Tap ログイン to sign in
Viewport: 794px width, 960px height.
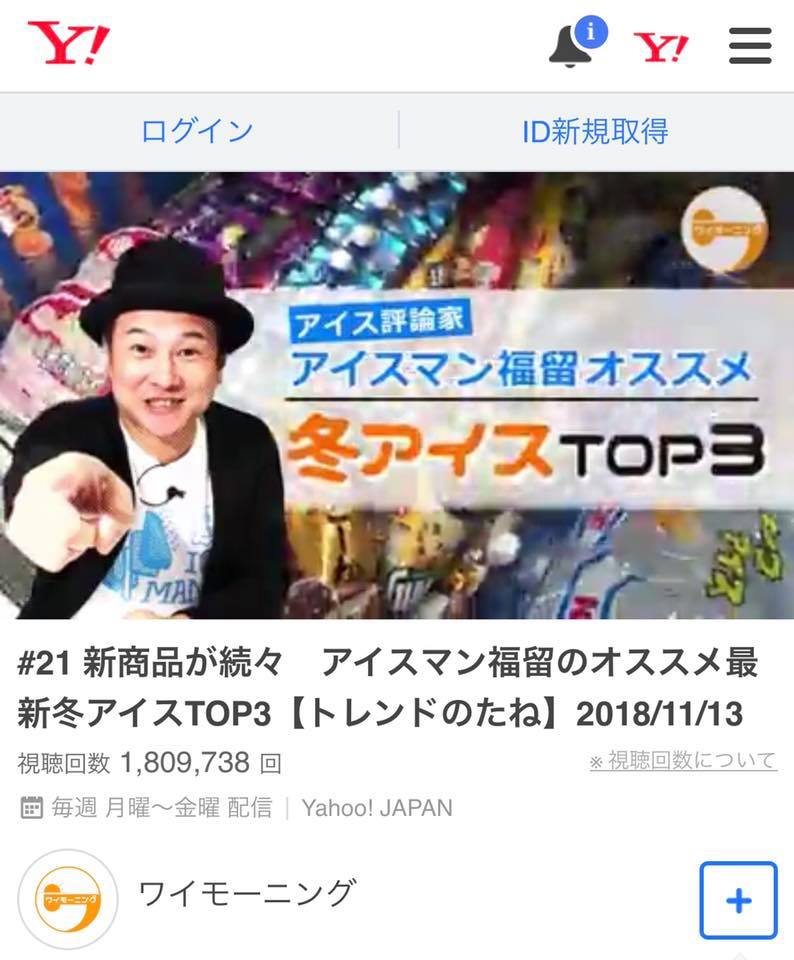click(x=197, y=131)
